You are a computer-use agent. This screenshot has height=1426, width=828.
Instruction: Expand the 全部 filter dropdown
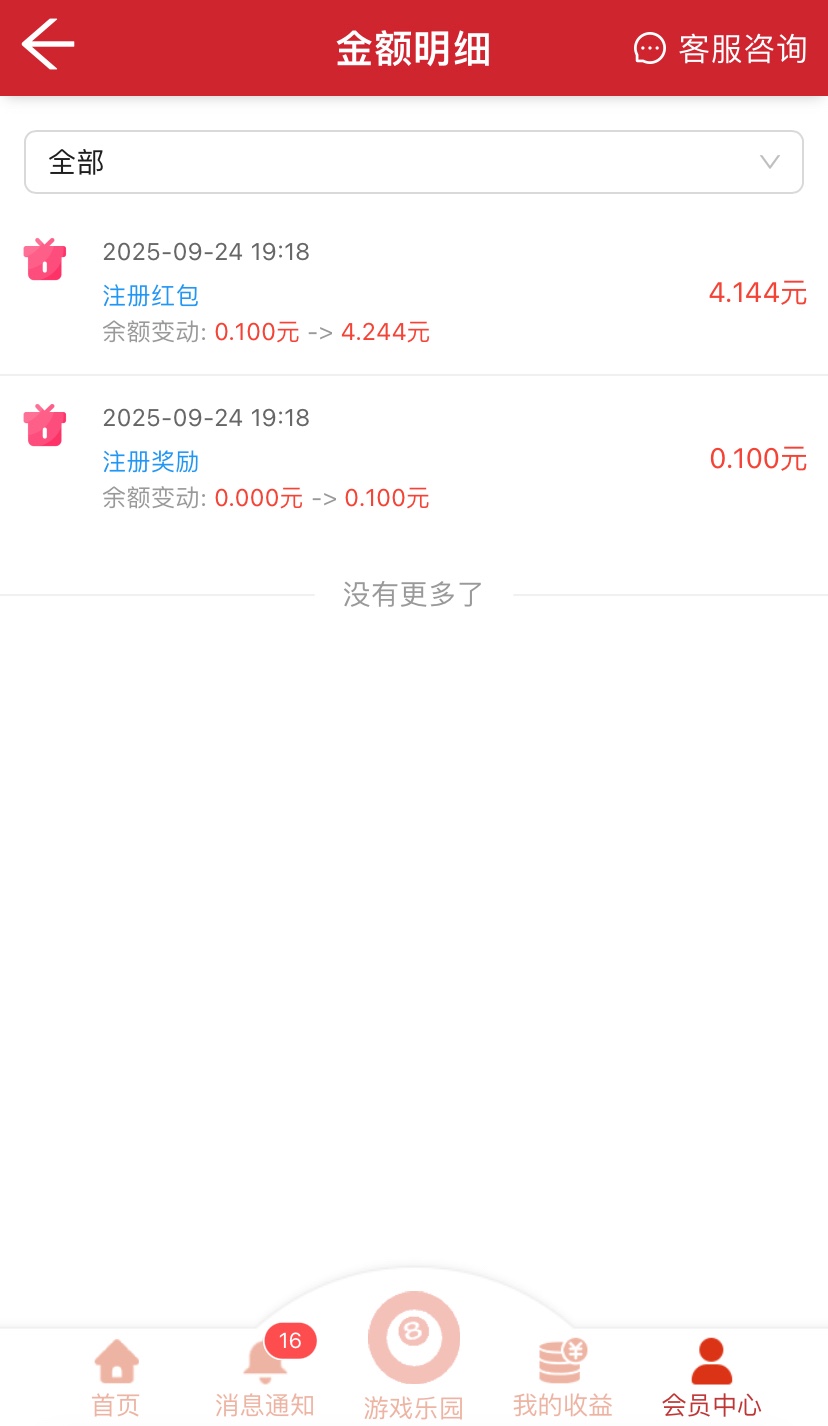413,162
